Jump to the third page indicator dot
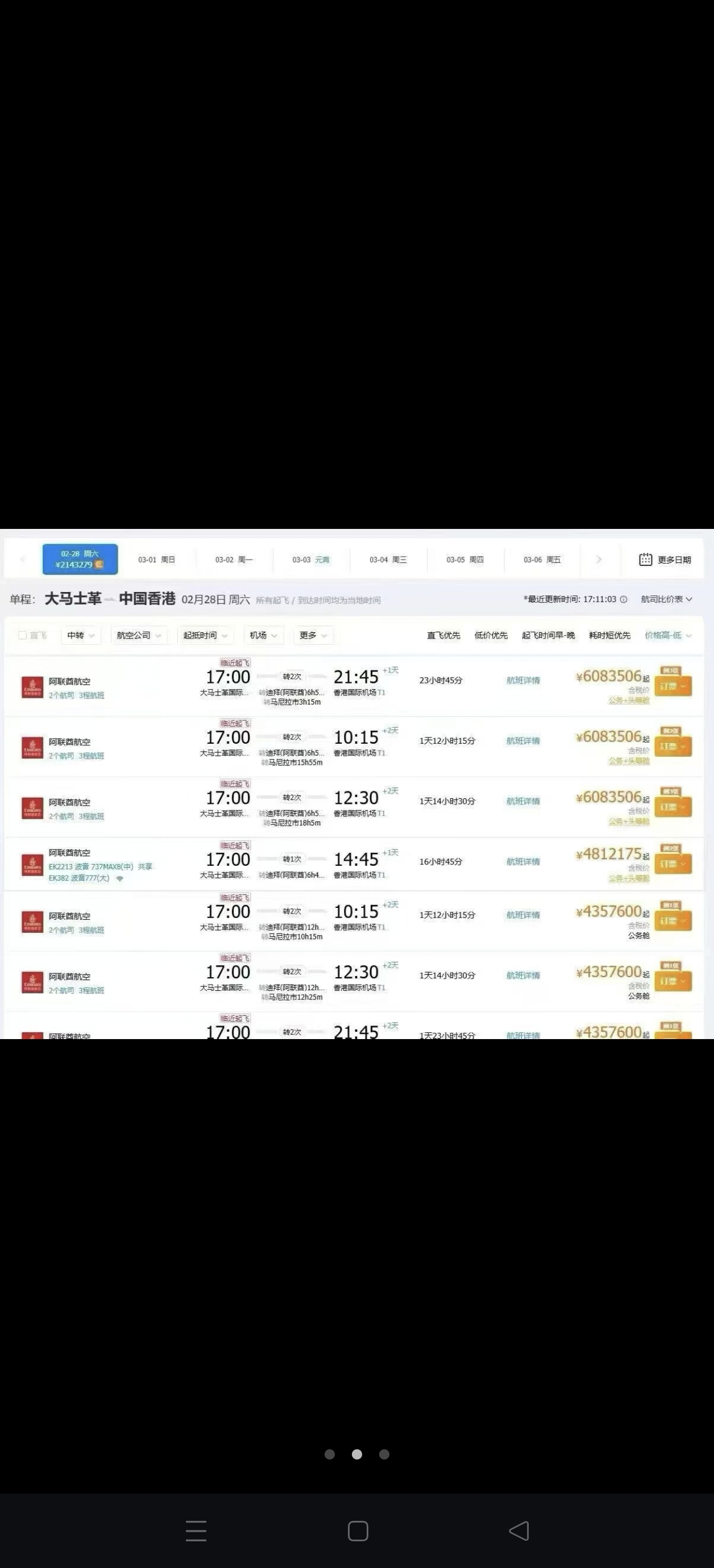 (384, 1454)
